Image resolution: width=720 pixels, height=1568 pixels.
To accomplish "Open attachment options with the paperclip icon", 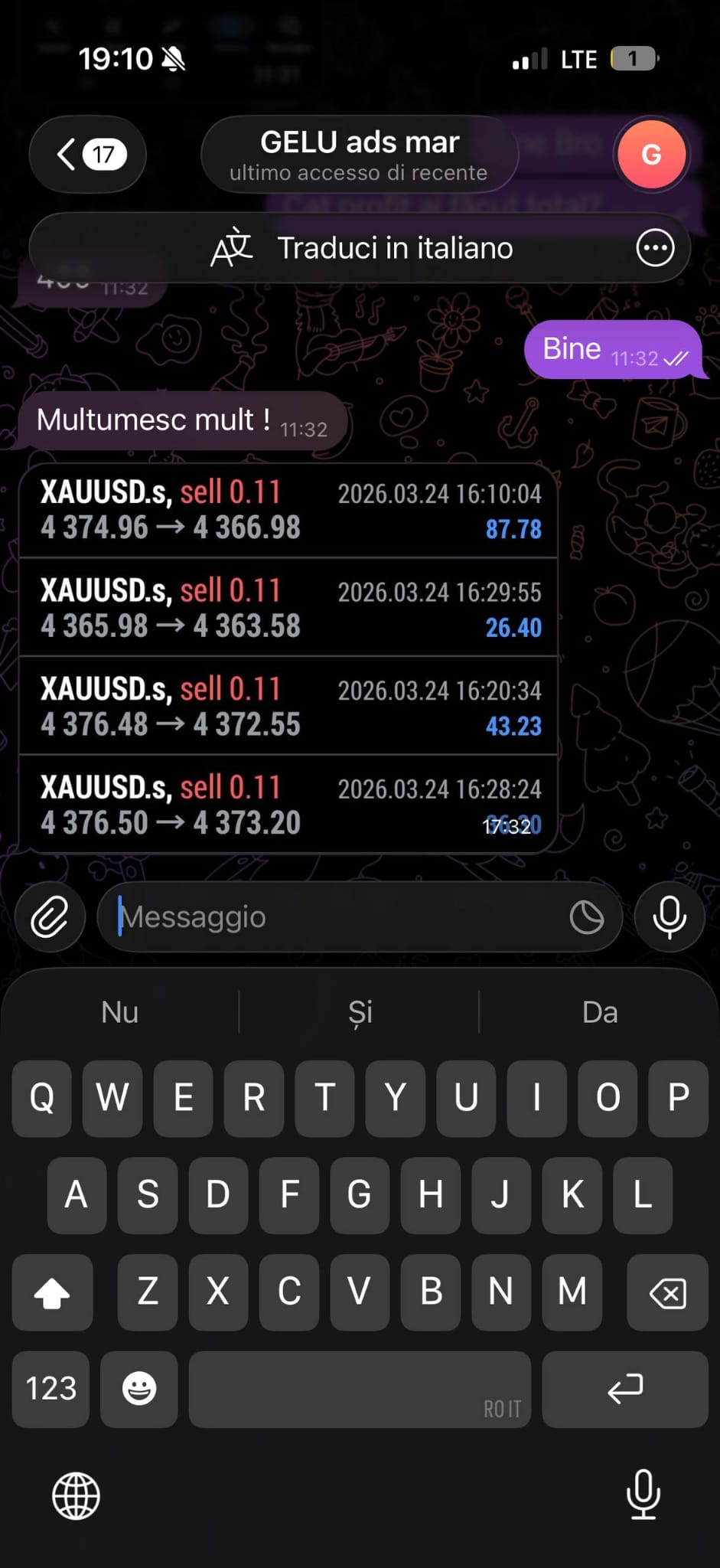I will click(49, 916).
